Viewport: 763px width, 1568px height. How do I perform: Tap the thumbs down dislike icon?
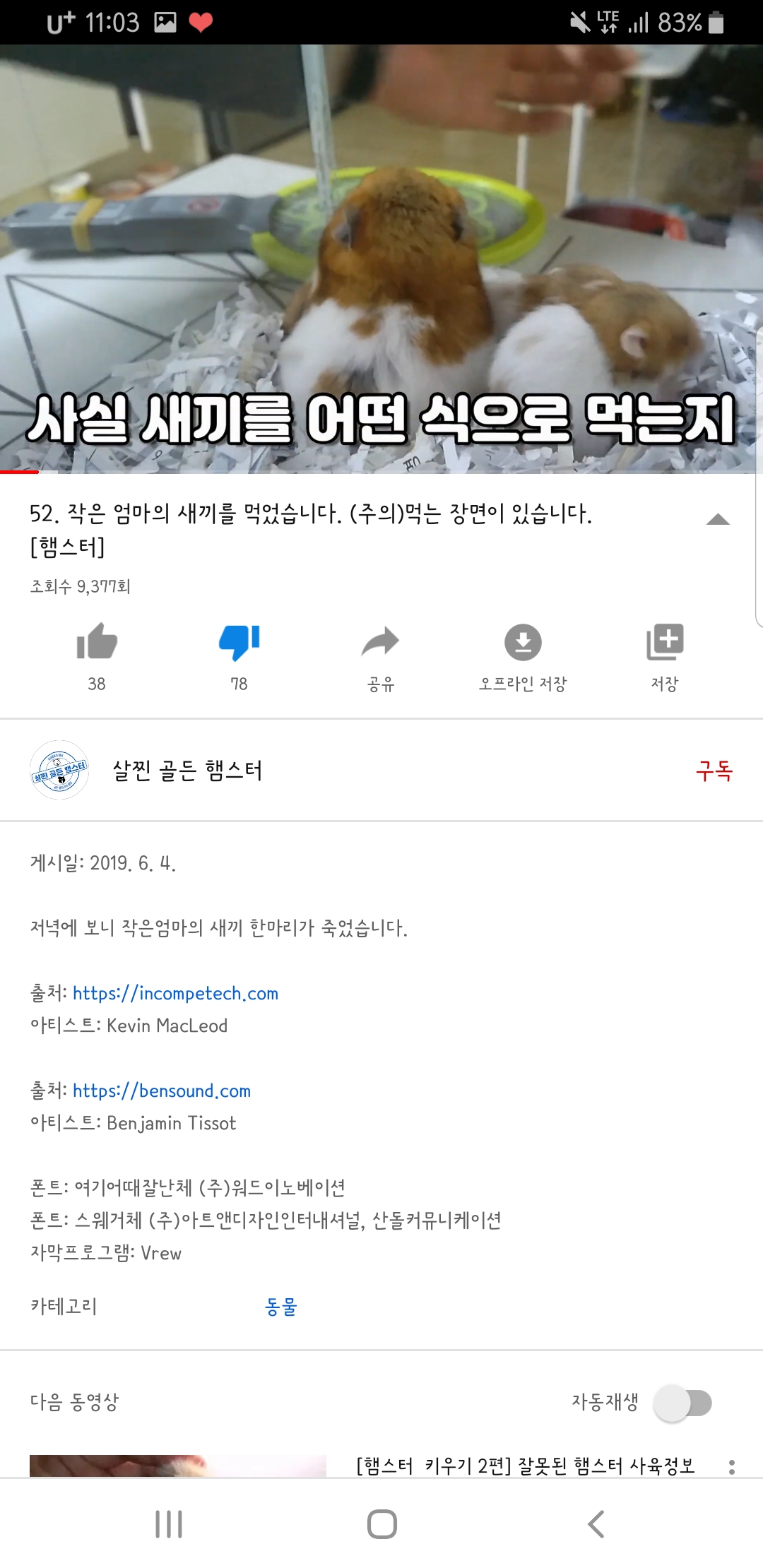click(239, 643)
